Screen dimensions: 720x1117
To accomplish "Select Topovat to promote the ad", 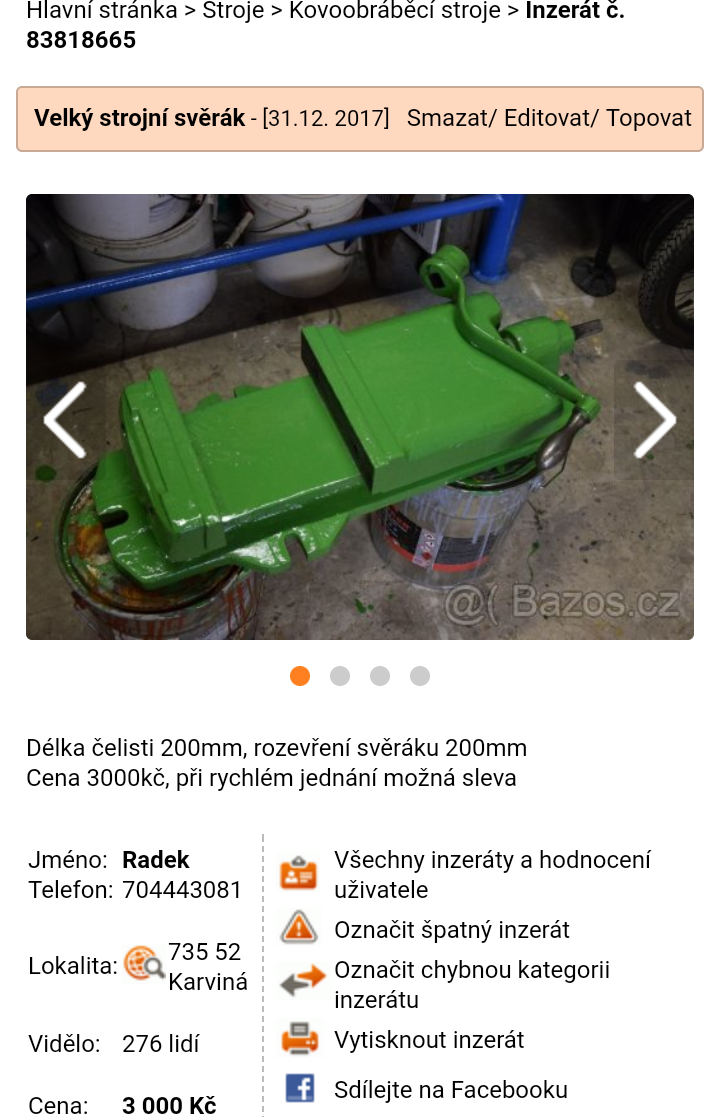I will pos(648,118).
